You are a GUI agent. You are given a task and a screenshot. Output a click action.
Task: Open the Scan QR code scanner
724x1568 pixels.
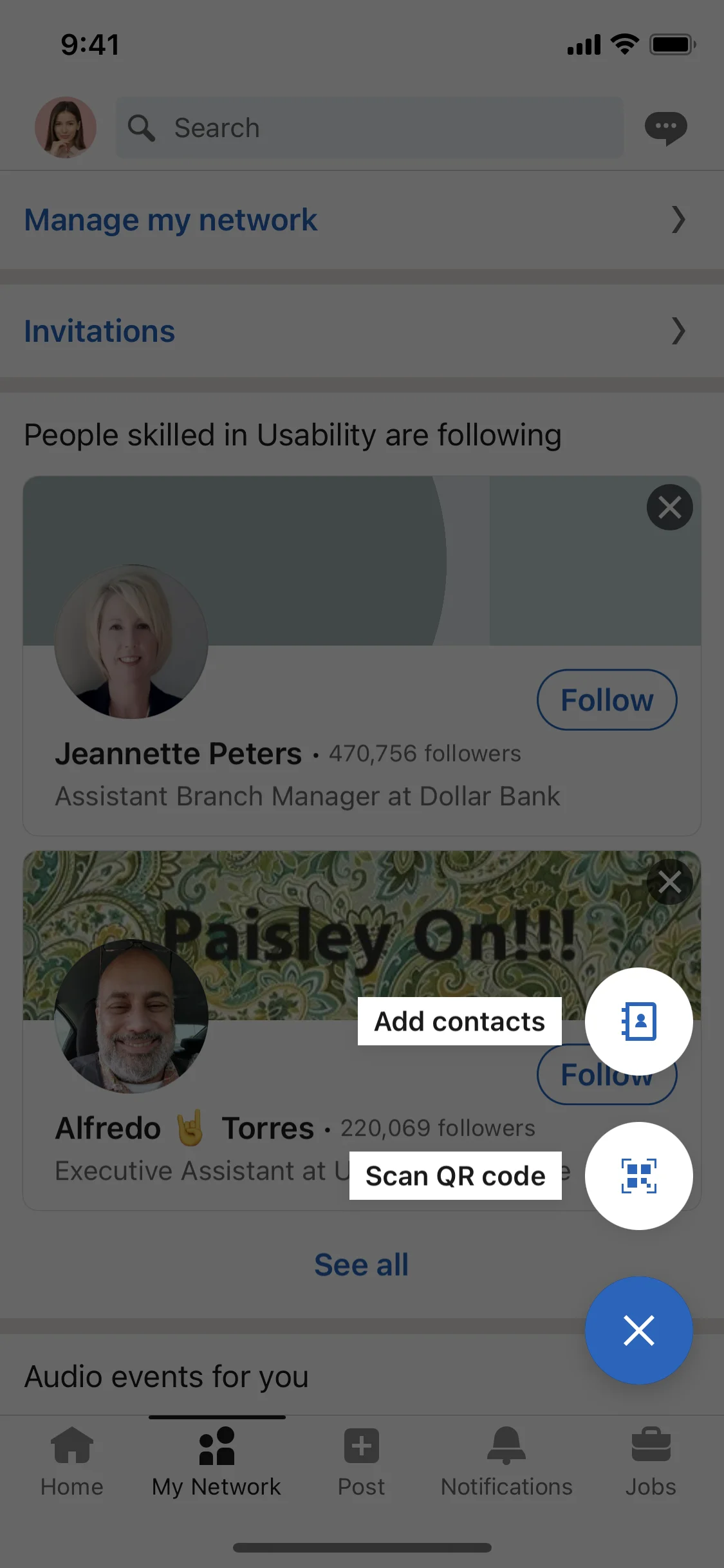pos(639,1176)
